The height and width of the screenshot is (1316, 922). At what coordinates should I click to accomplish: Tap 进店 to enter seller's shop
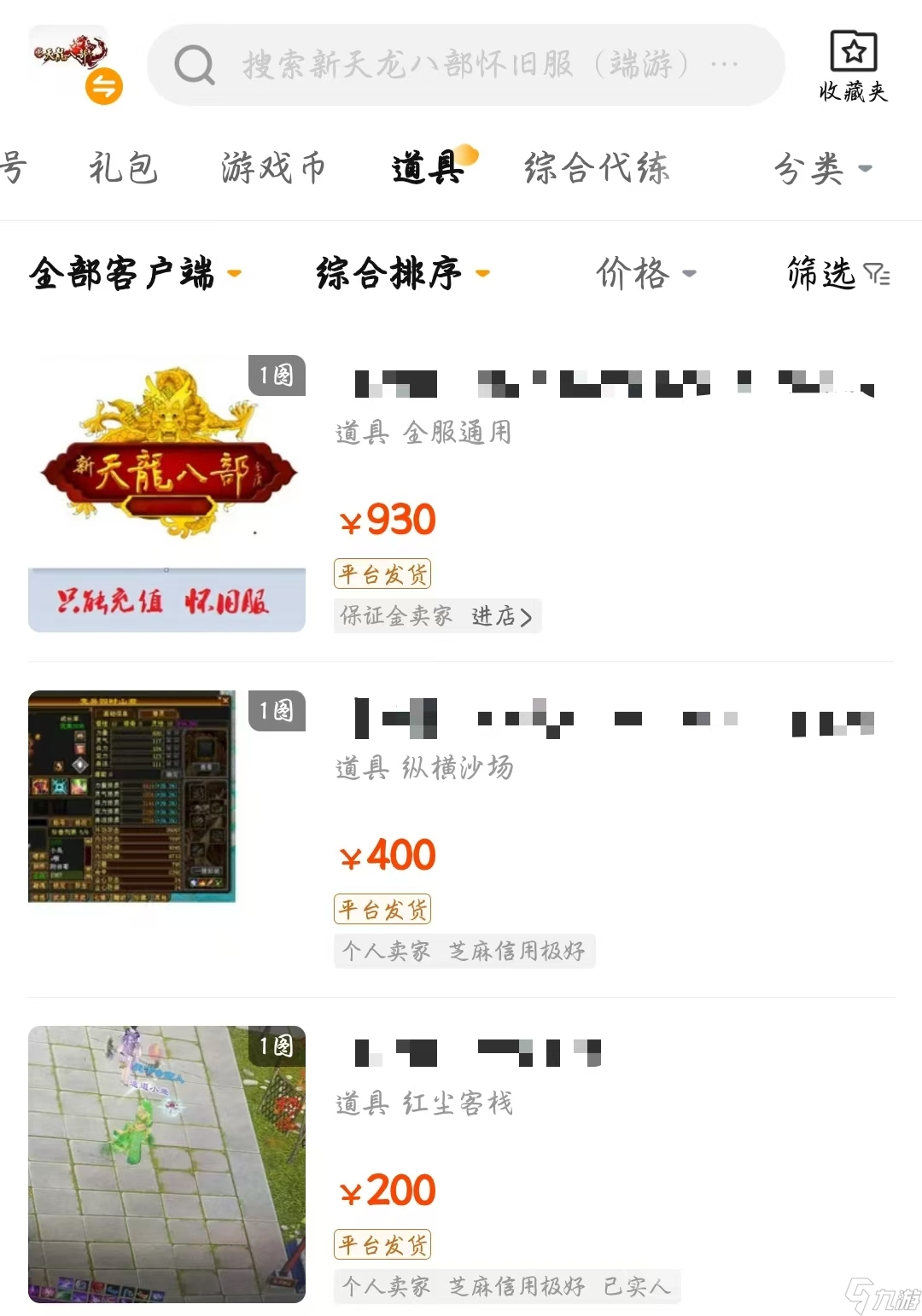(502, 616)
